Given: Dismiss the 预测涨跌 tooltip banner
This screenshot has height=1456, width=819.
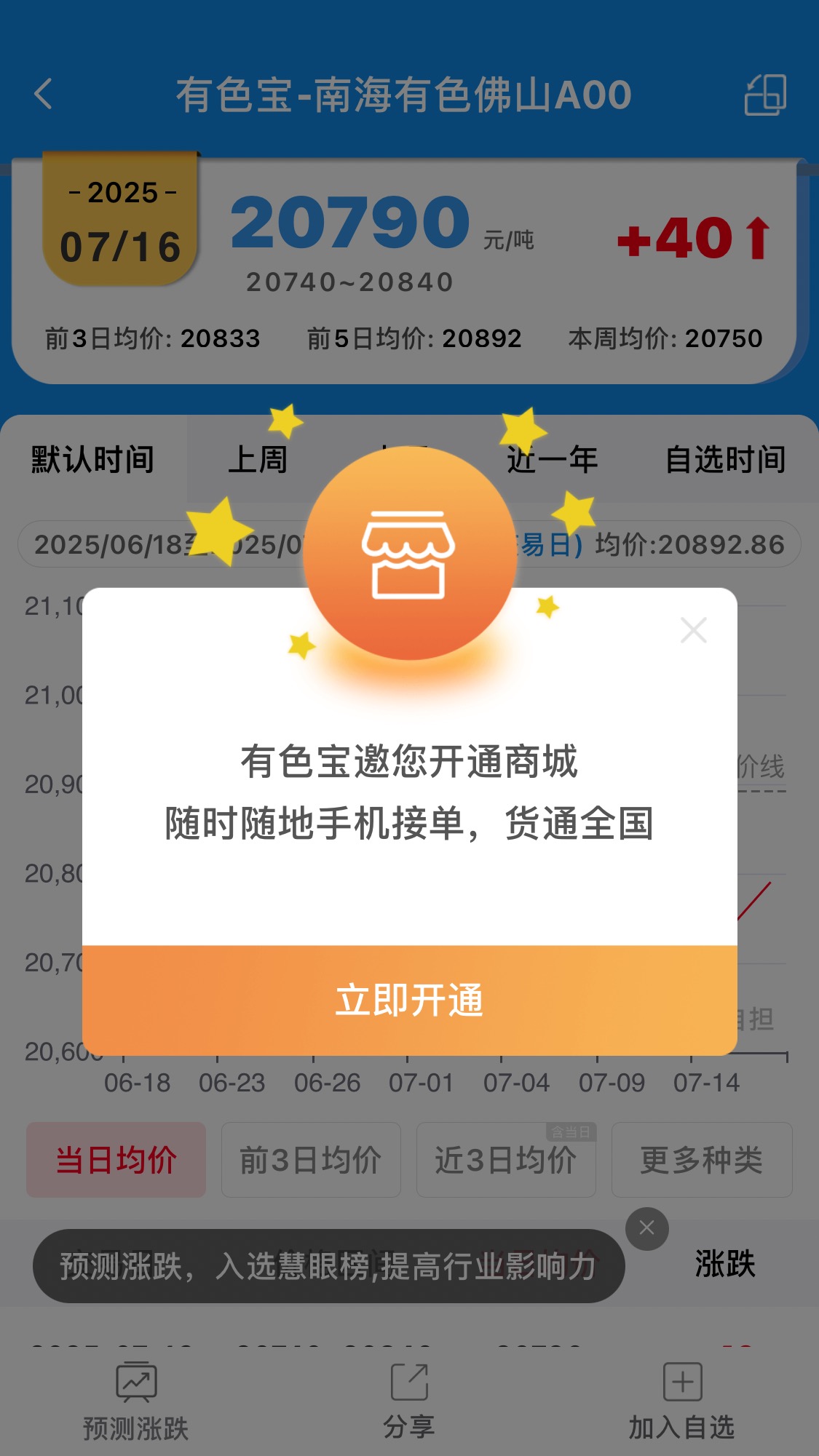Looking at the screenshot, I should click(x=646, y=1228).
